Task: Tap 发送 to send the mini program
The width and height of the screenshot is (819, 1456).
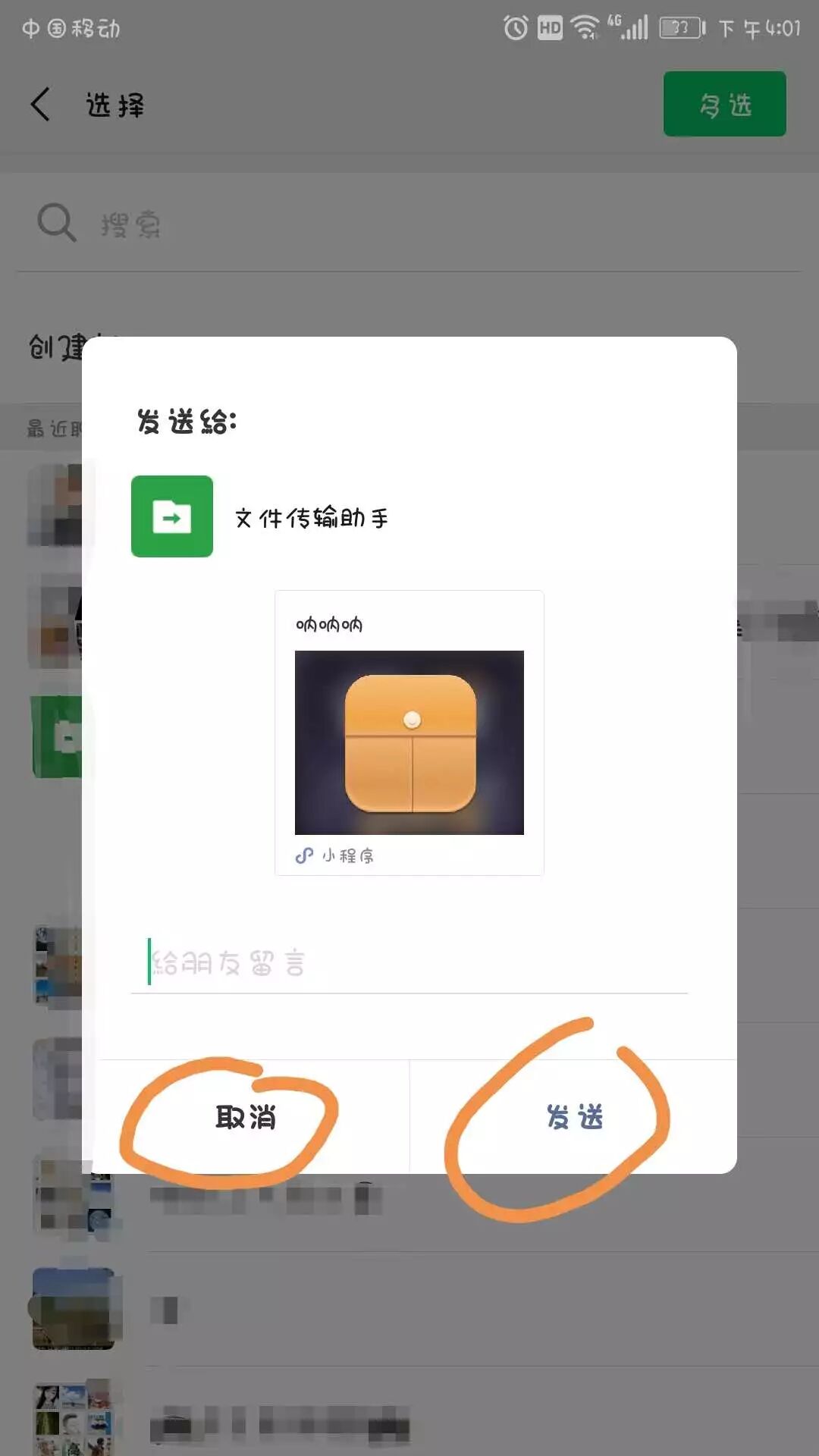Action: 574,1117
